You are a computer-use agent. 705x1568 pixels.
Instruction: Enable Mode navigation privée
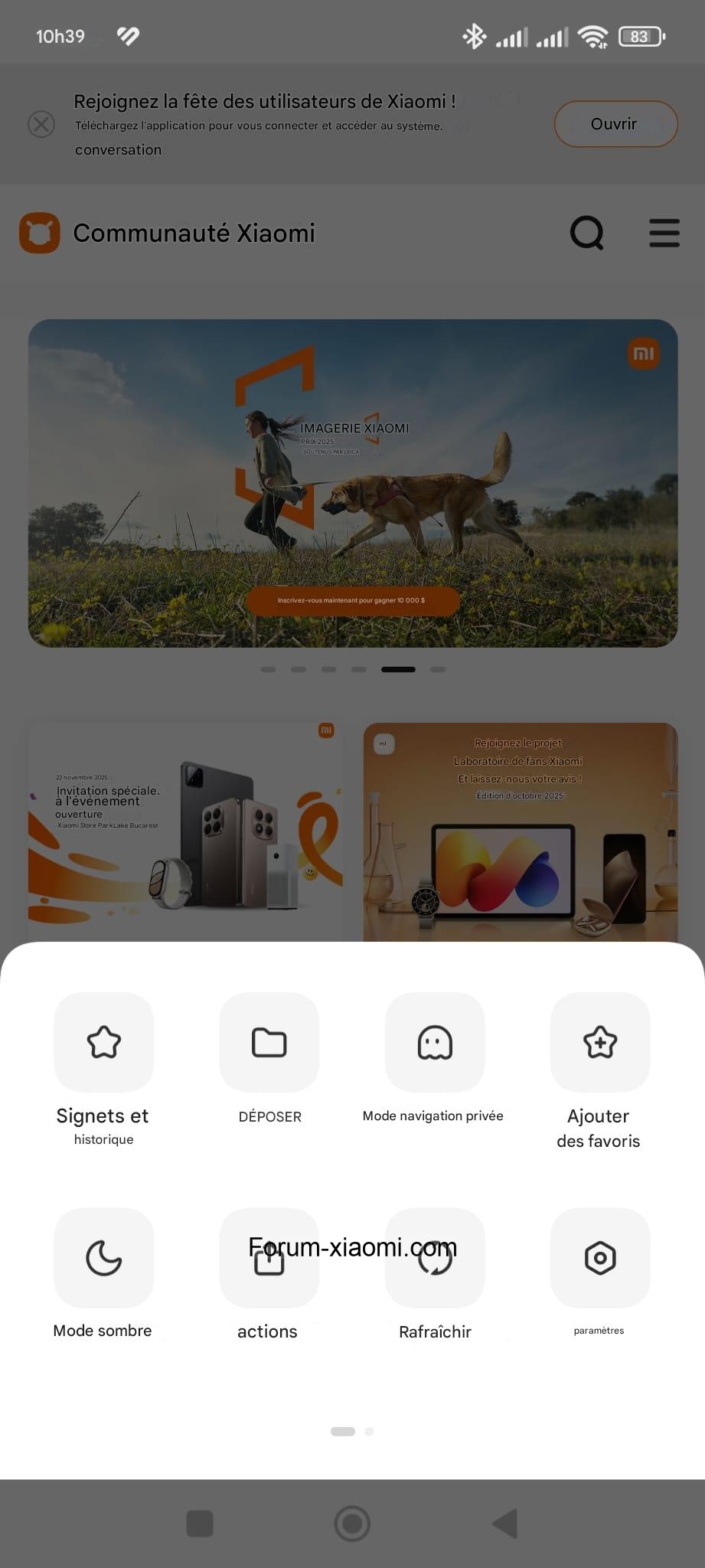434,1042
